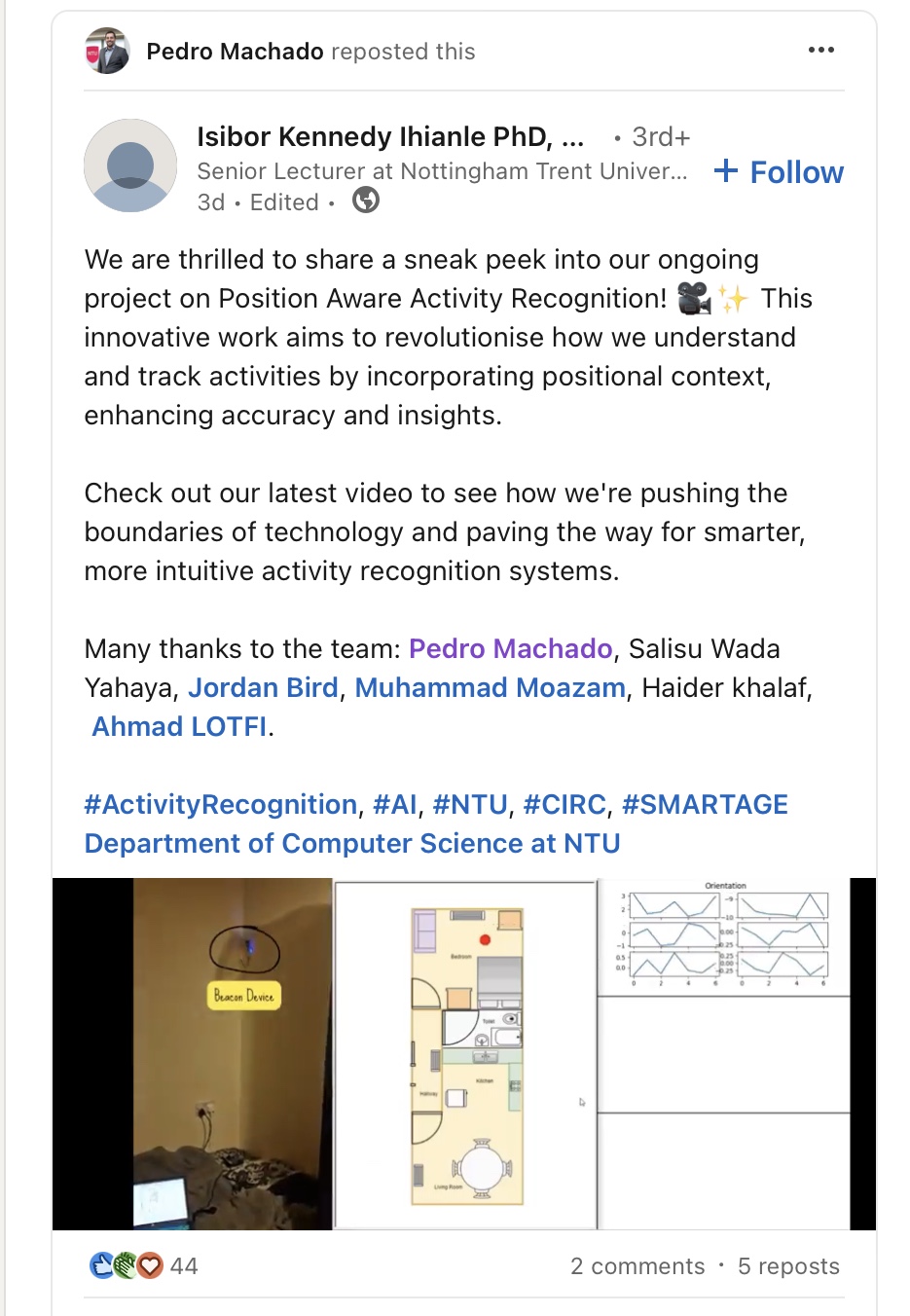View Isibor Kennedy Ihianle's profile picture

(130, 165)
